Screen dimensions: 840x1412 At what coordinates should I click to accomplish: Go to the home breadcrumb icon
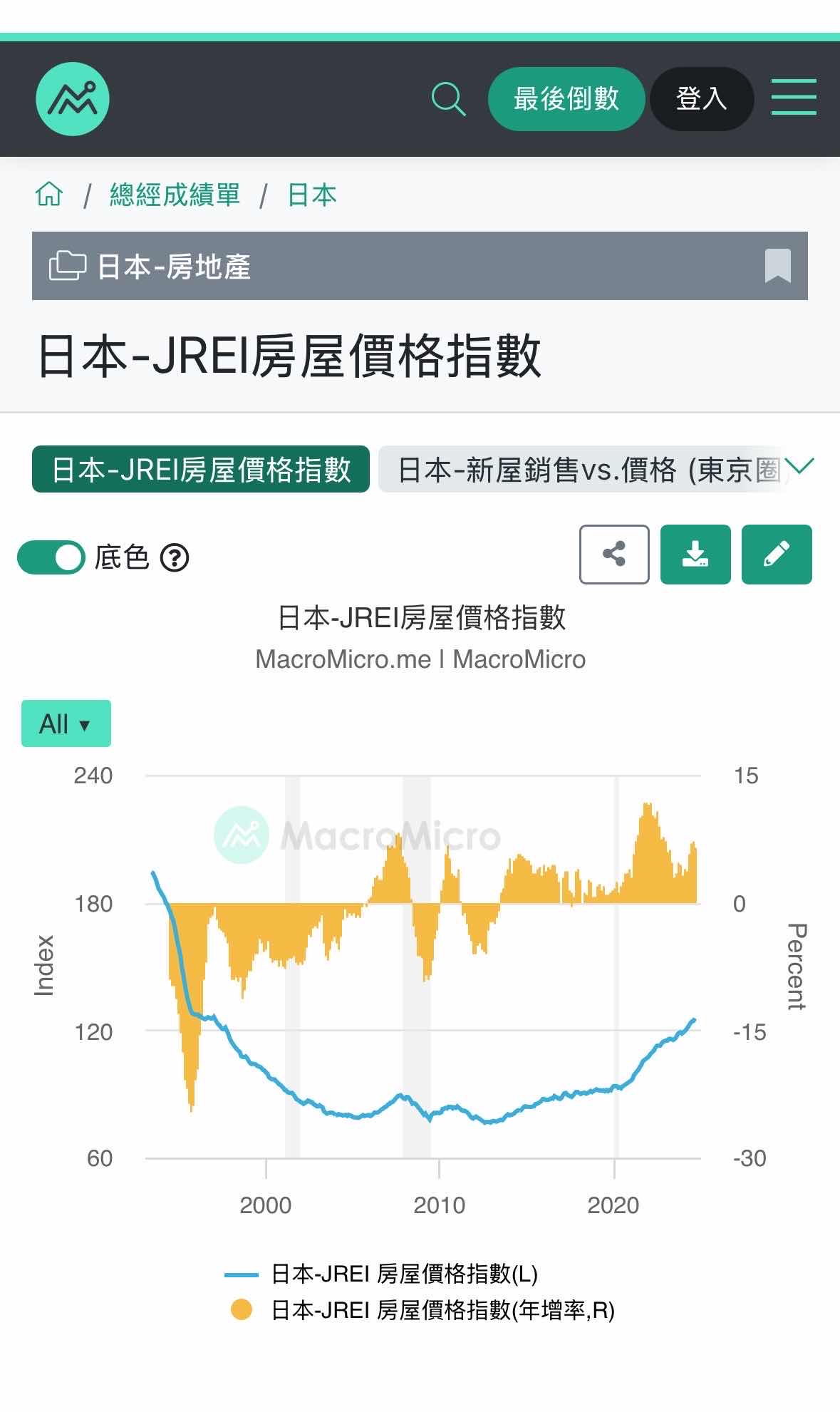tap(49, 194)
